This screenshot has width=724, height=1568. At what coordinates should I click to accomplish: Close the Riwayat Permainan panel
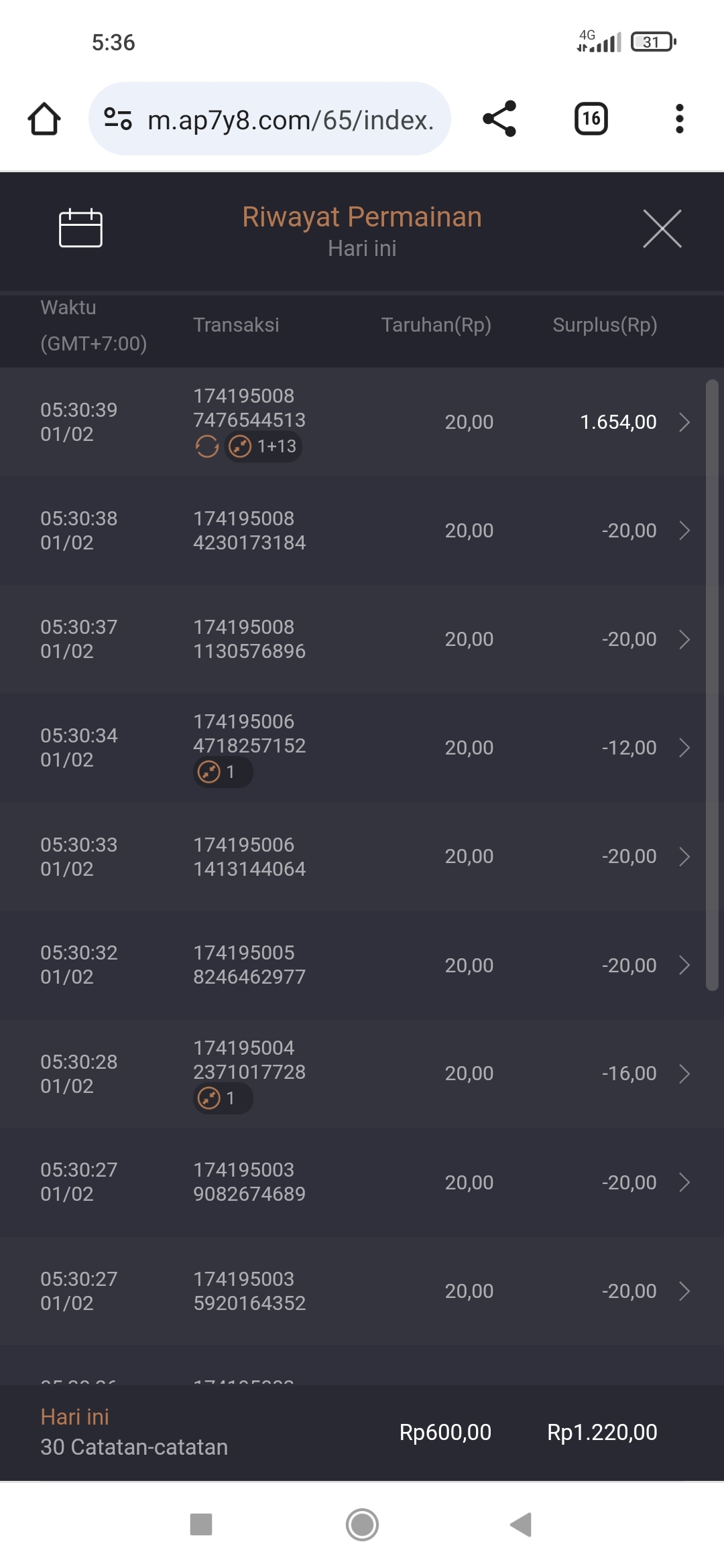[662, 228]
